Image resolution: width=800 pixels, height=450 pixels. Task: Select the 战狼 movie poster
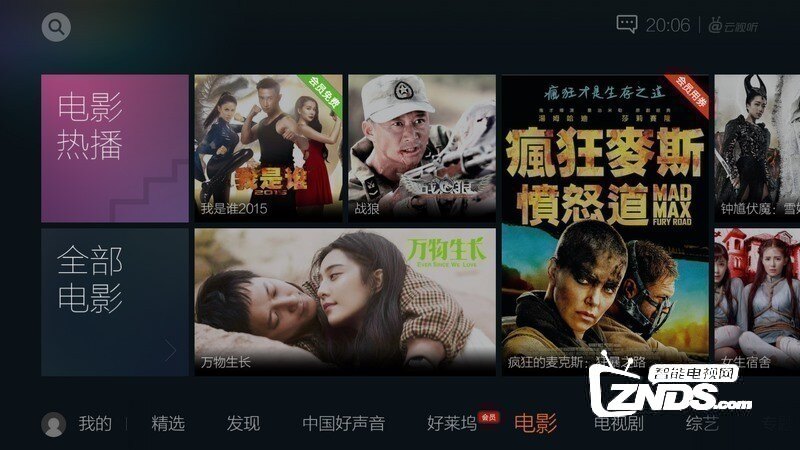coord(421,148)
